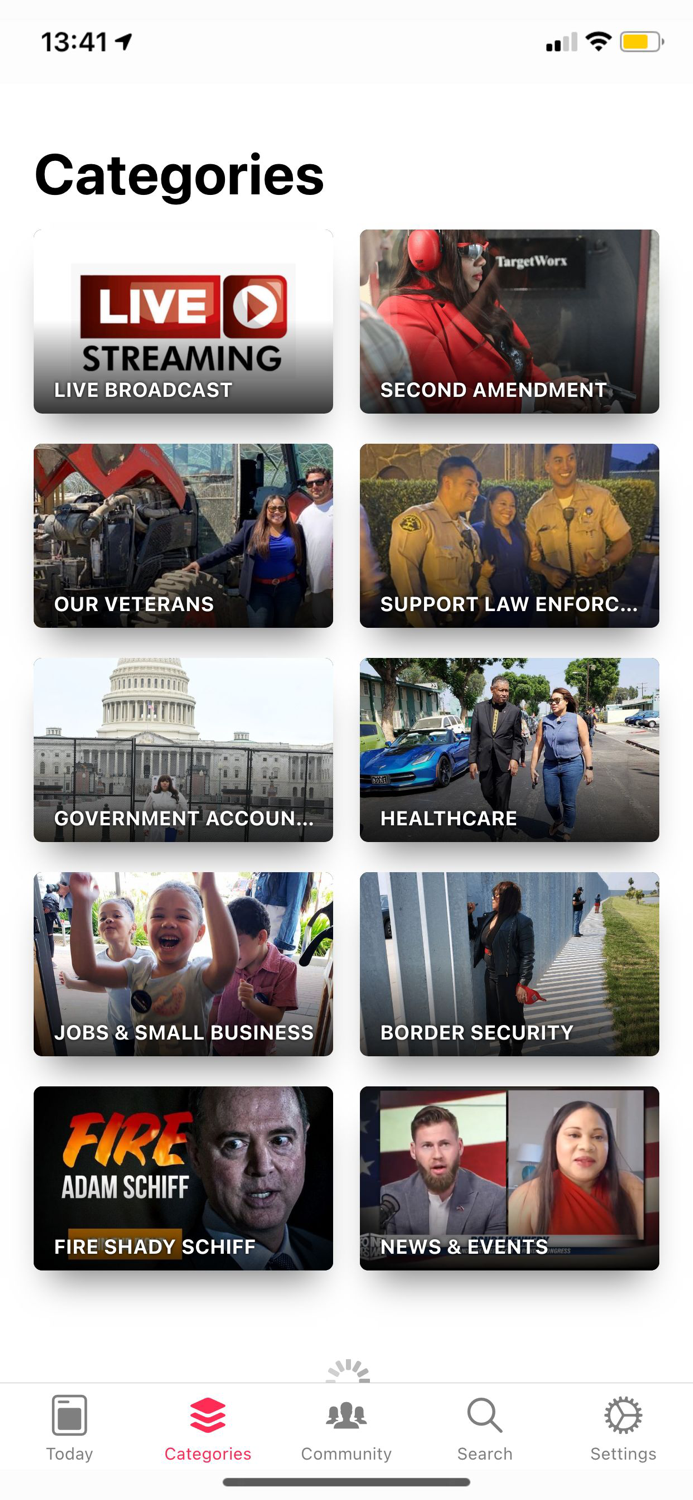Switch to the Search tab
The width and height of the screenshot is (693, 1500).
[485, 1429]
